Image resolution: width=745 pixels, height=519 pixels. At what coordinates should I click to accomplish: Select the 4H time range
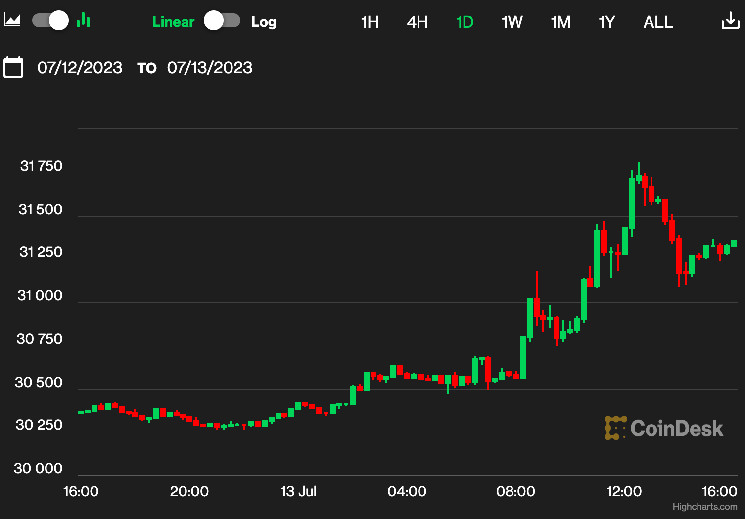(417, 22)
